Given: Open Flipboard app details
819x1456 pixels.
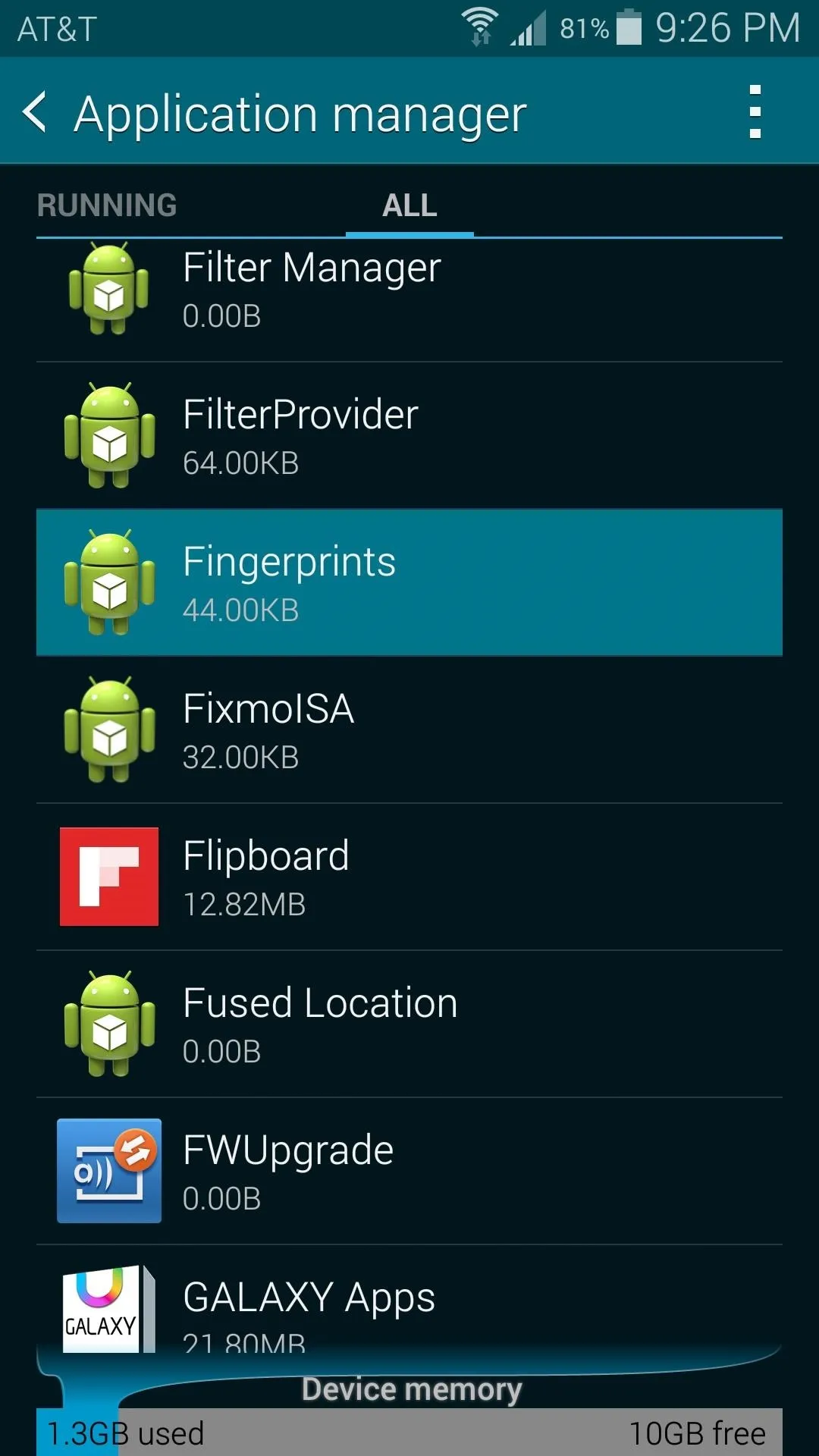Looking at the screenshot, I should 409,877.
